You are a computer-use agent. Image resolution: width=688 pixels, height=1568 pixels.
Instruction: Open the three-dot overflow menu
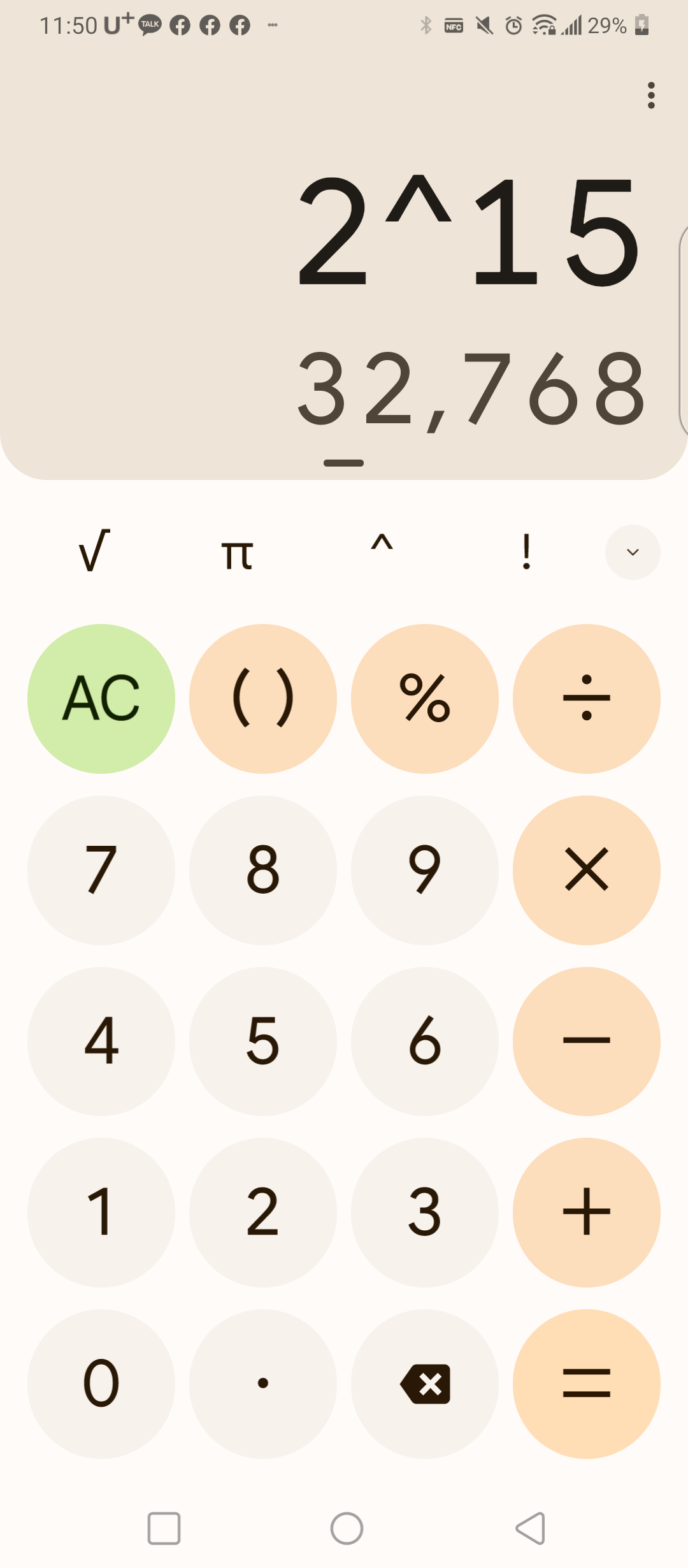coord(650,96)
